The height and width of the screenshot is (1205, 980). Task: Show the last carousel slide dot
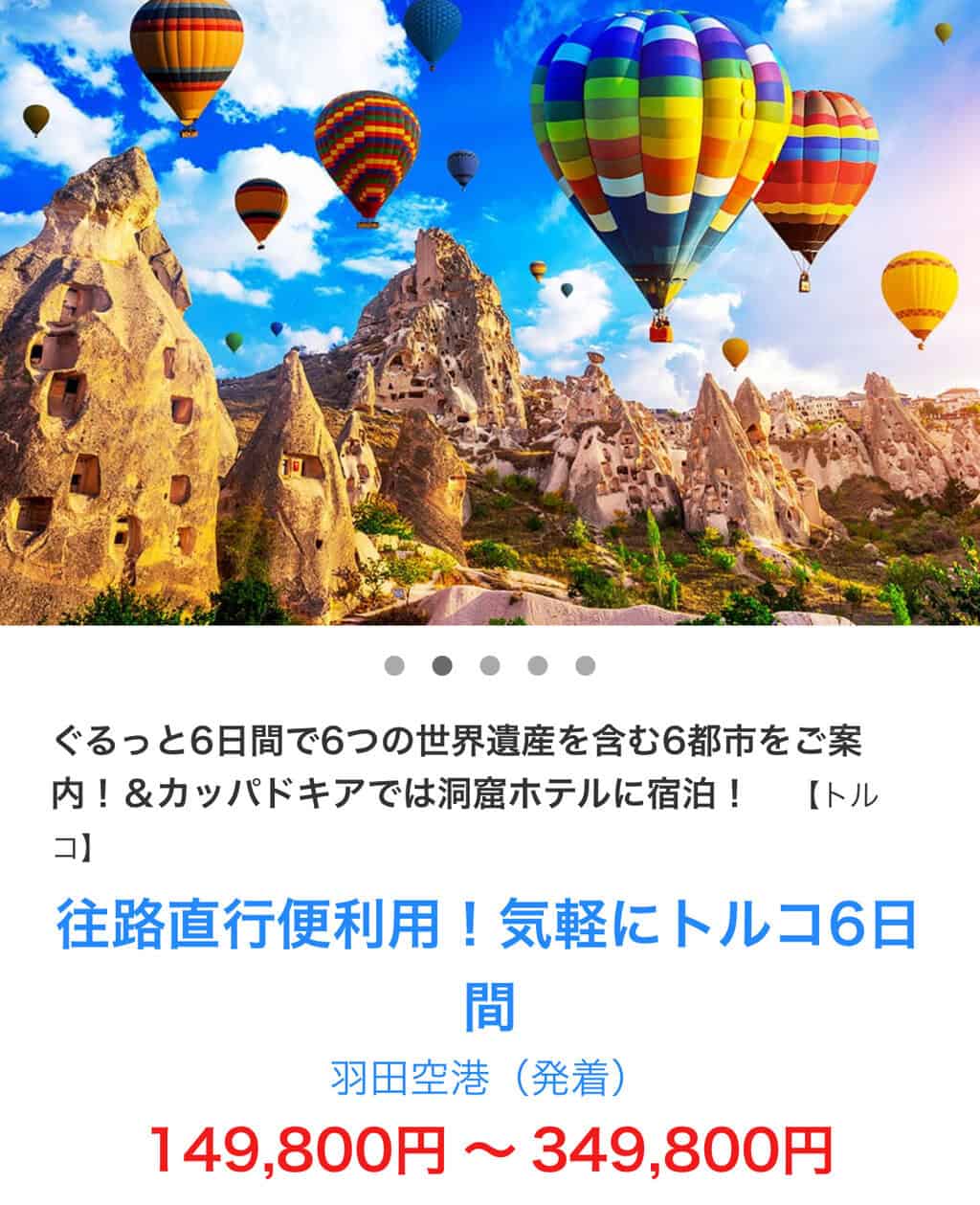tap(586, 666)
